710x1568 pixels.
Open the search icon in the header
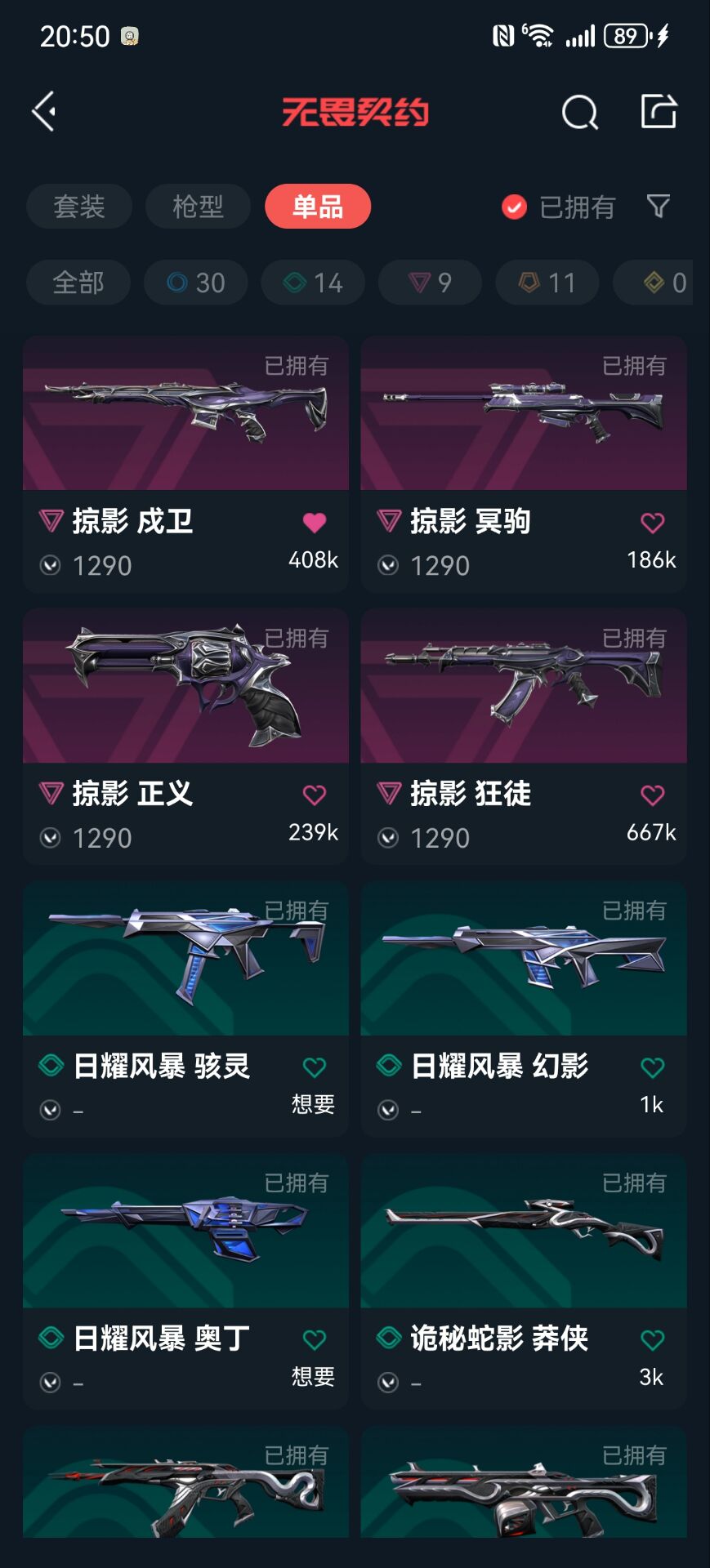(x=579, y=112)
